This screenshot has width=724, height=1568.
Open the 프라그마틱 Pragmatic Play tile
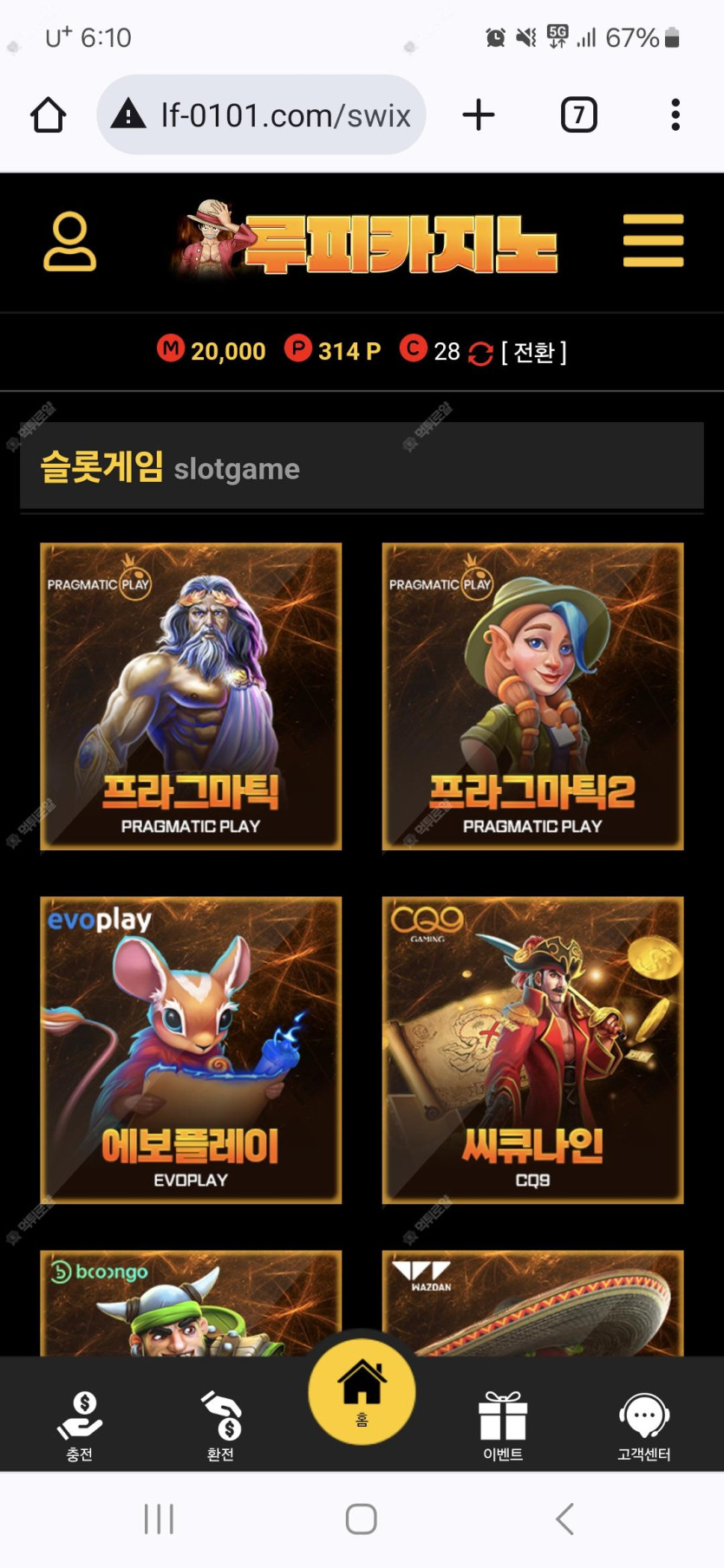[x=191, y=696]
